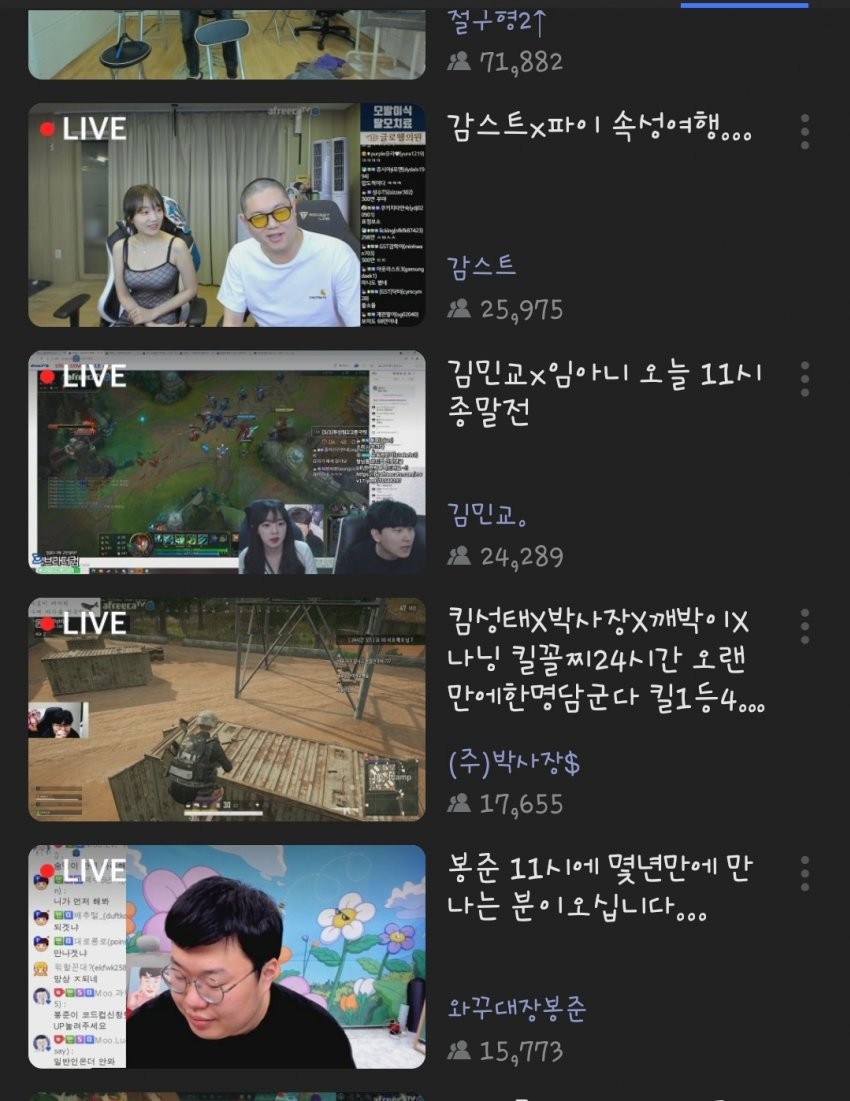Open the 감스트 live stream thumbnail

[x=226, y=214]
